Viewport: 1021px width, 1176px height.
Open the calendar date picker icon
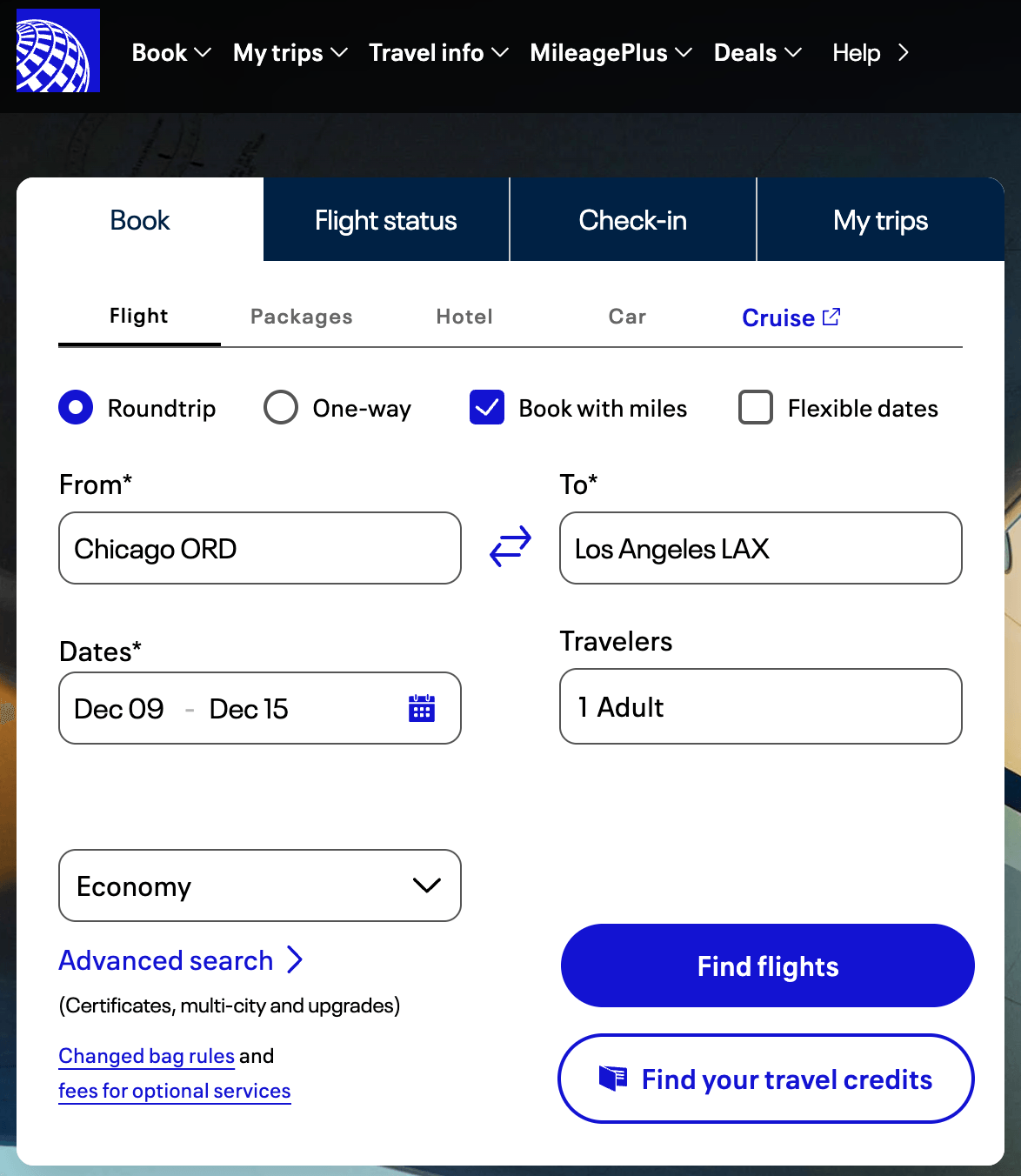tap(422, 708)
